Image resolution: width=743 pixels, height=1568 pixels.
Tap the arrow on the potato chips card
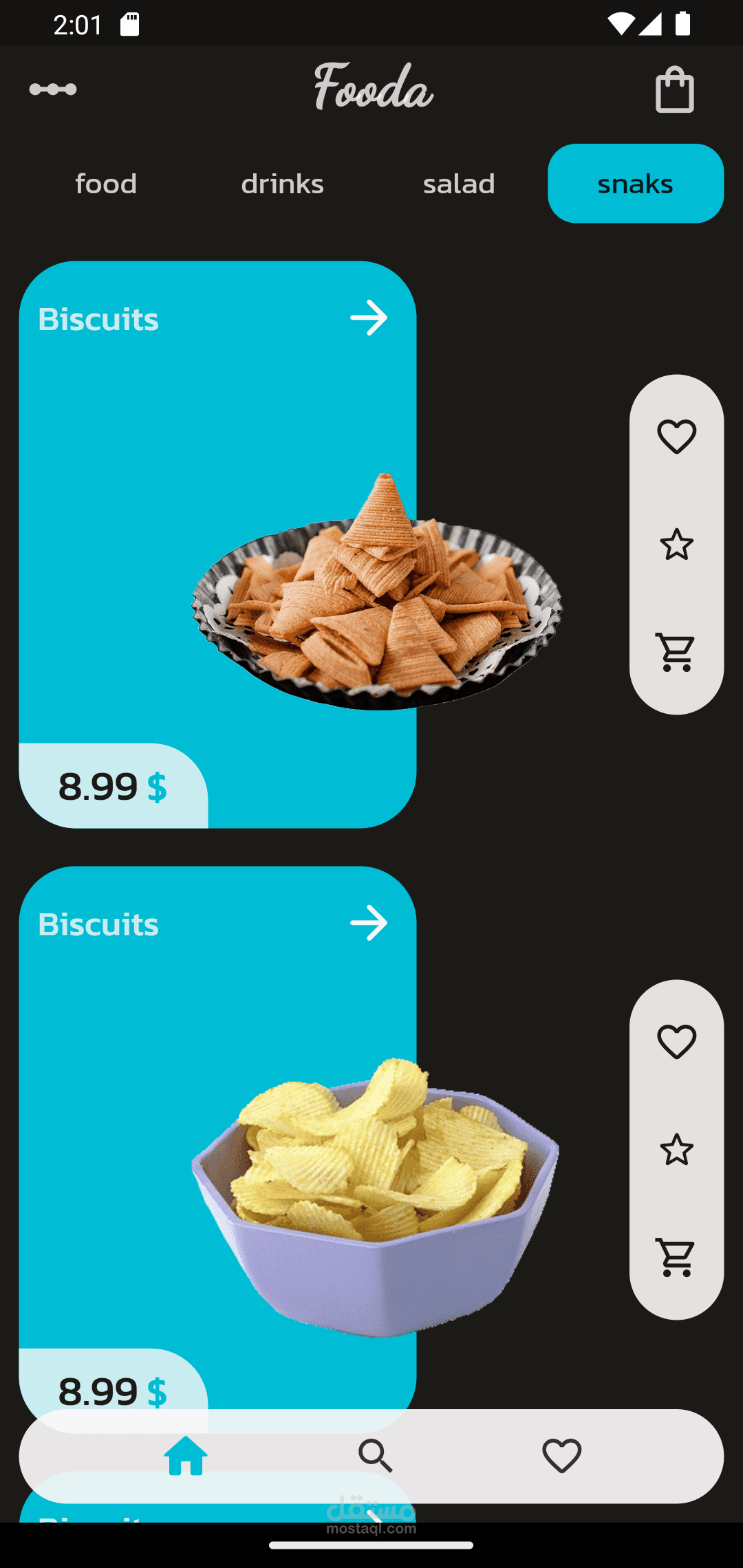tap(369, 923)
